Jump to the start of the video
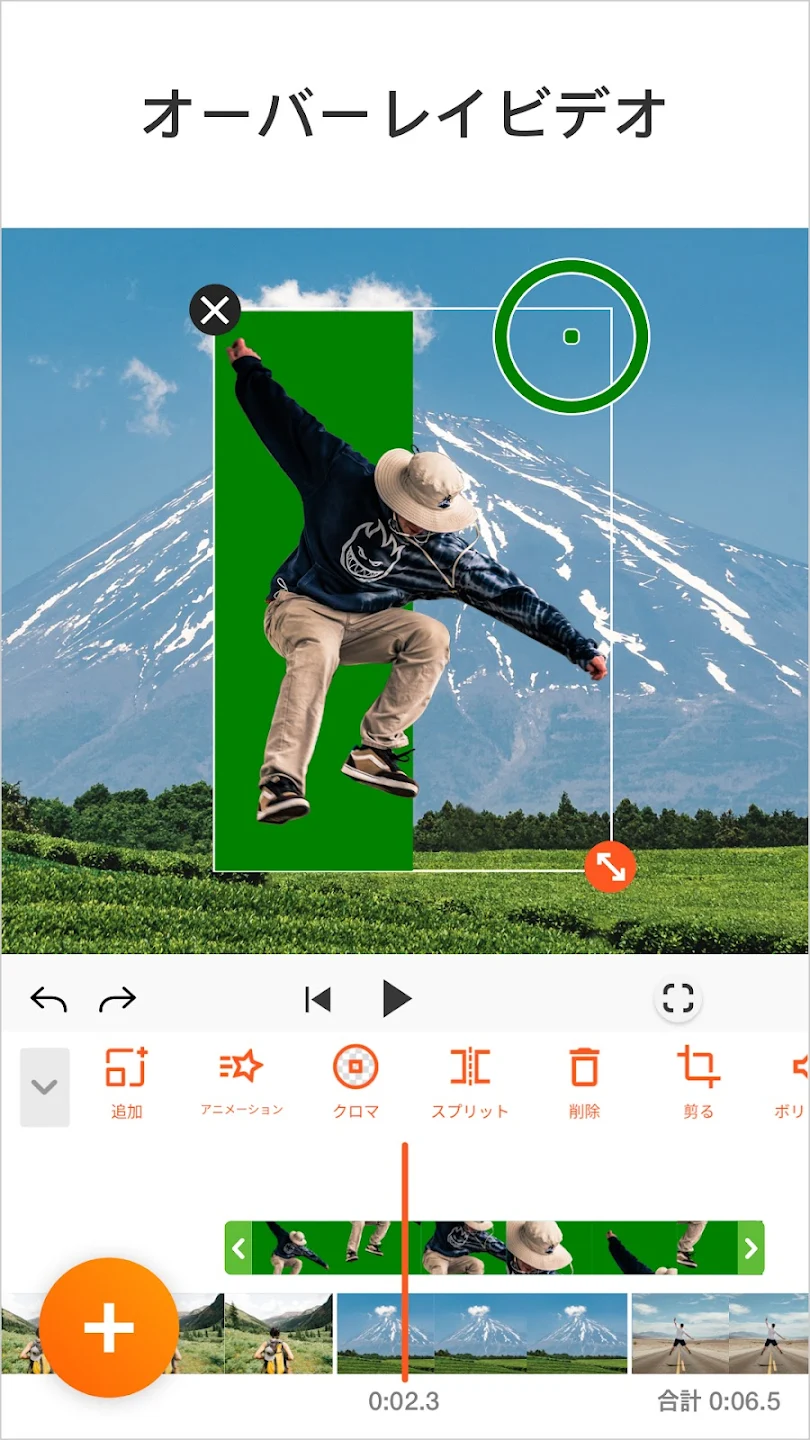The width and height of the screenshot is (810, 1440). 318,999
